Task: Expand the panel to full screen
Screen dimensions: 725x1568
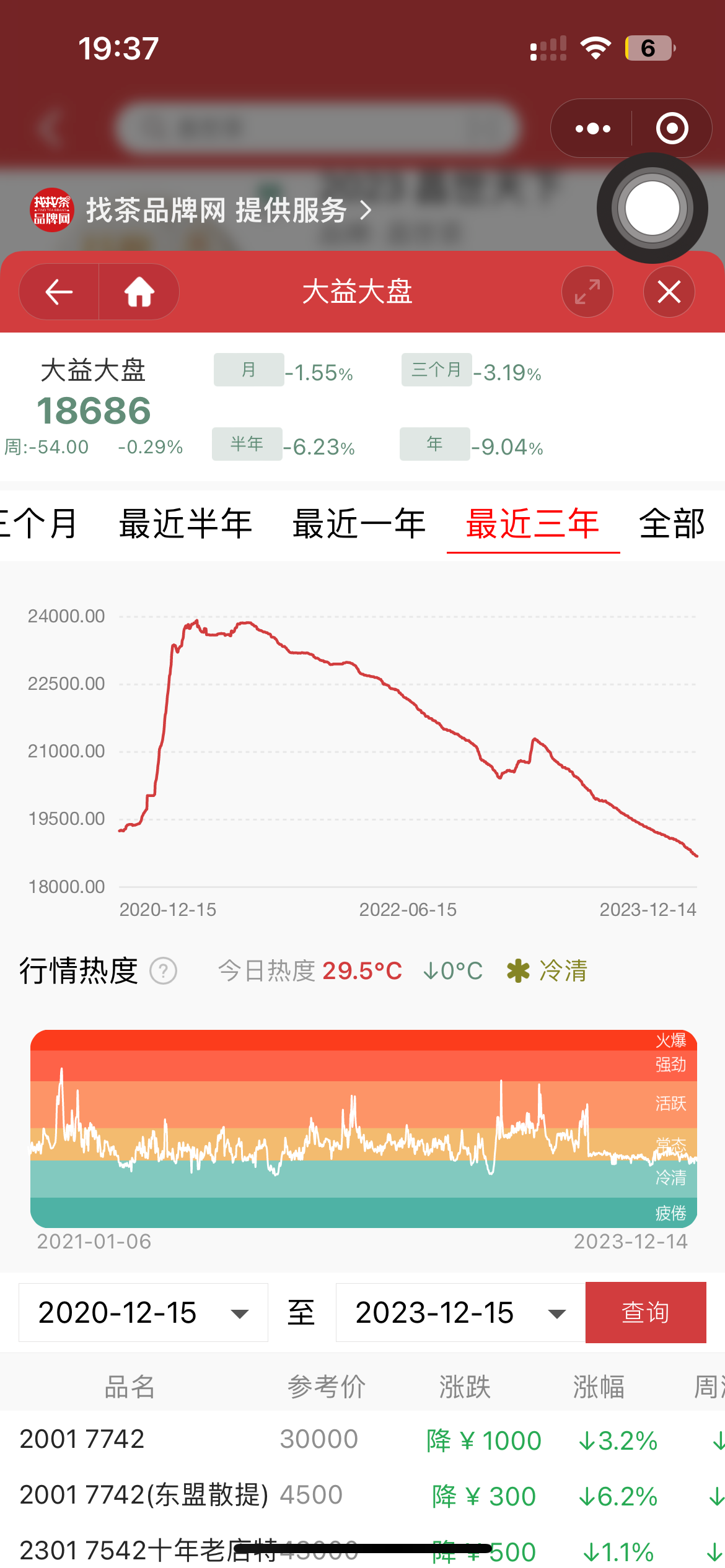Action: pos(587,292)
